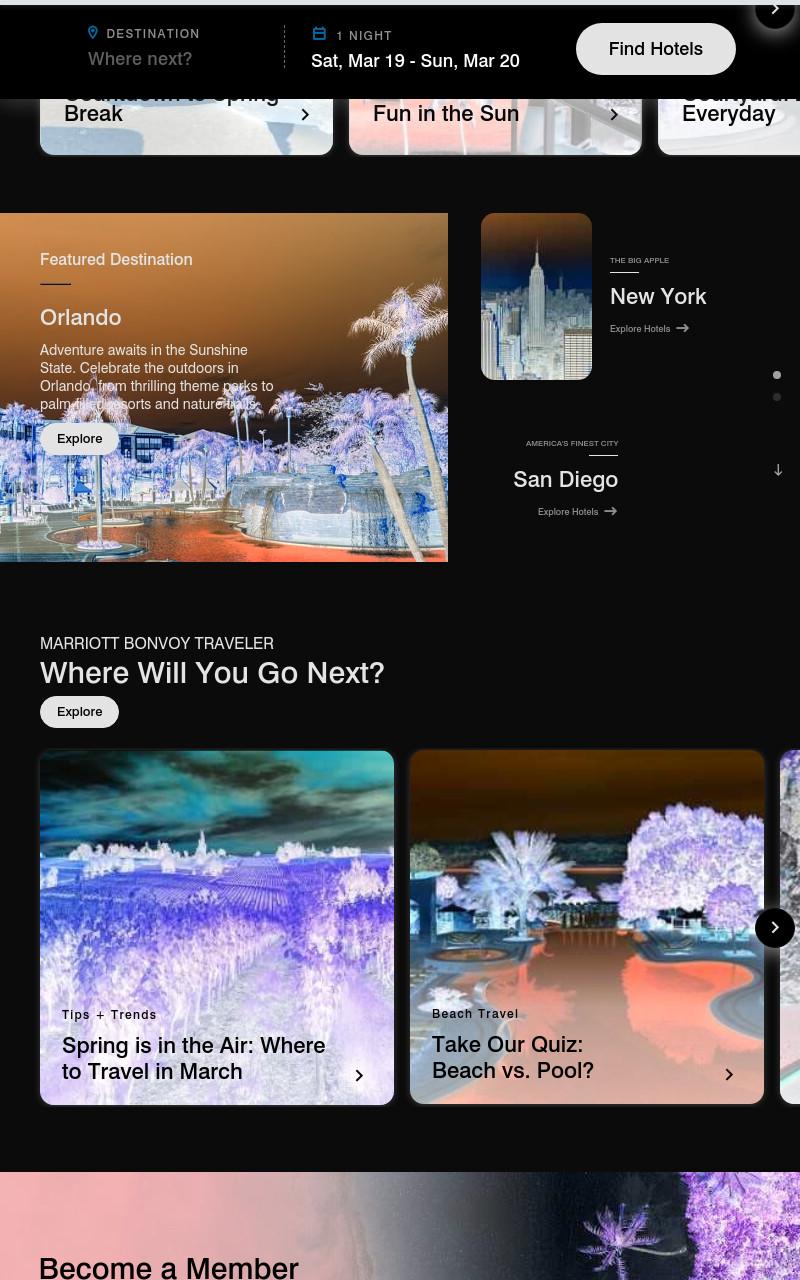Tap the Find Hotels button

(656, 49)
